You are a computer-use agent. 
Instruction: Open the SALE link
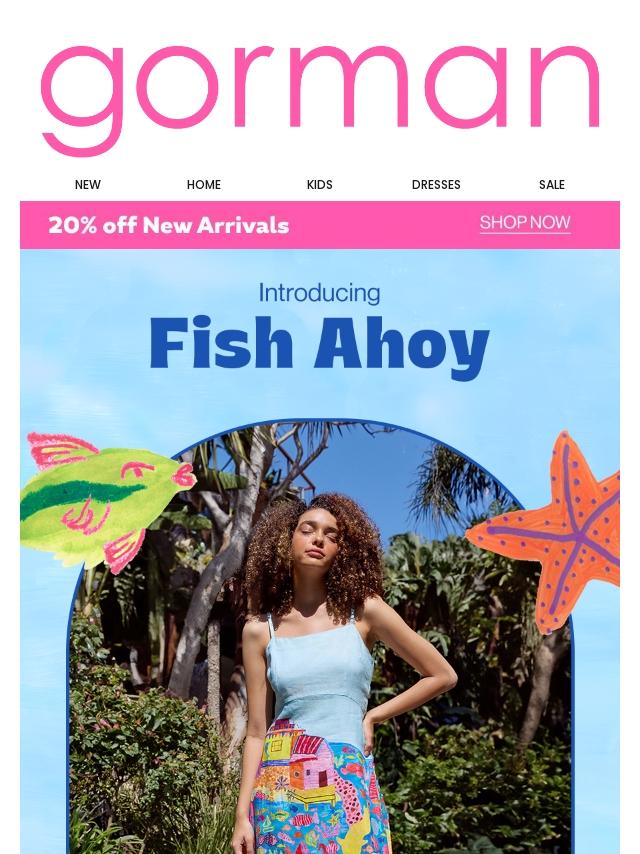tap(552, 185)
